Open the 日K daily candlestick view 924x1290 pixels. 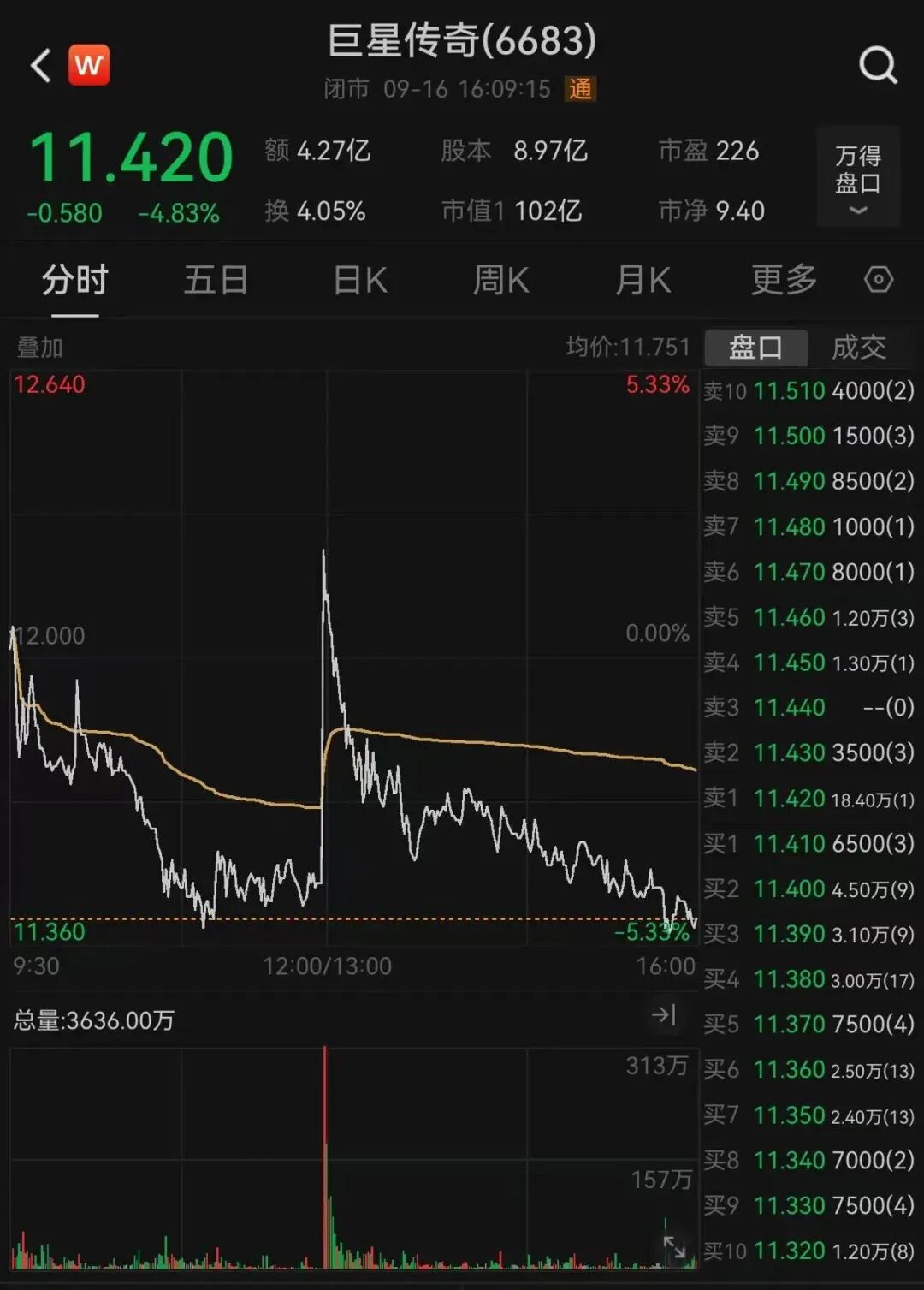[x=359, y=279]
